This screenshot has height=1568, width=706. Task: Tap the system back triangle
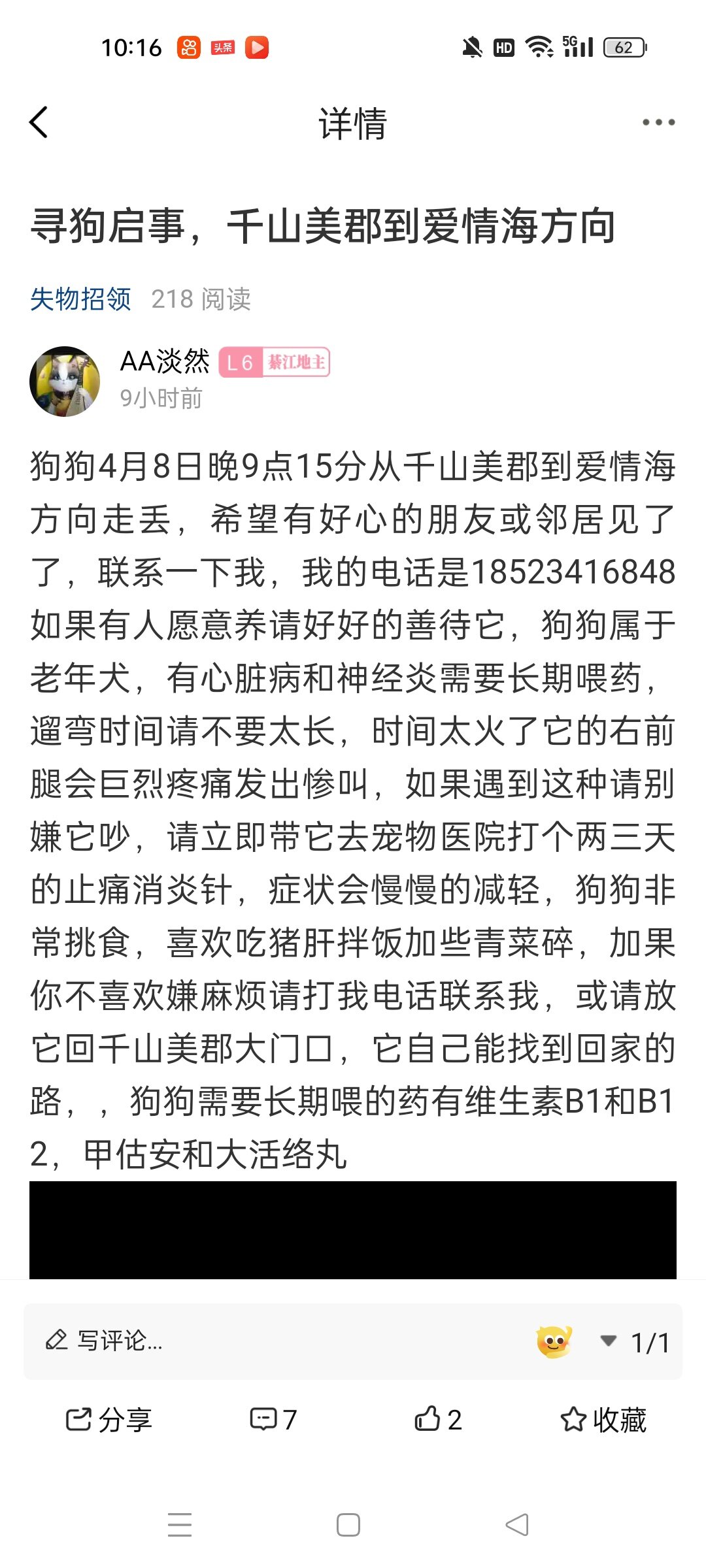(x=517, y=1525)
